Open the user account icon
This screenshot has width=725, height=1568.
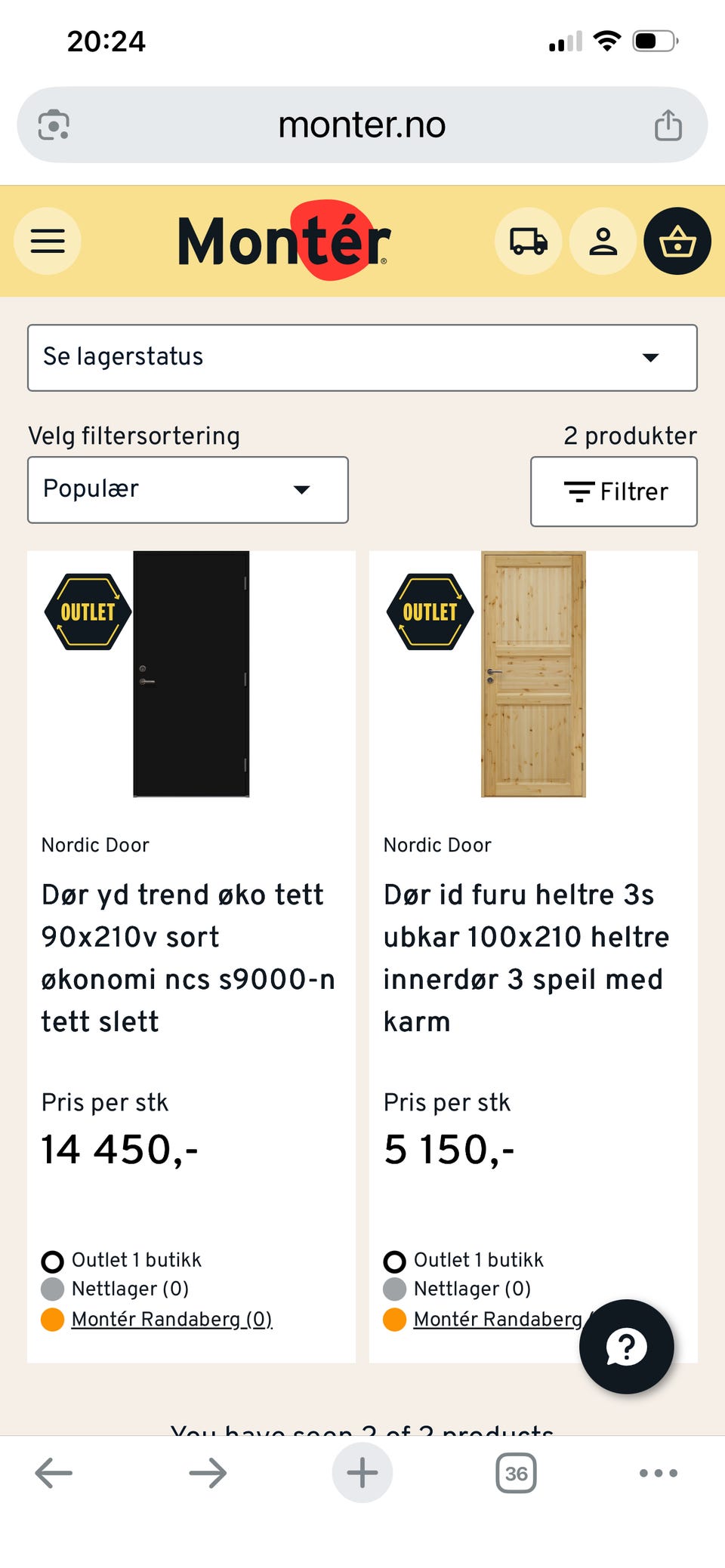click(603, 241)
